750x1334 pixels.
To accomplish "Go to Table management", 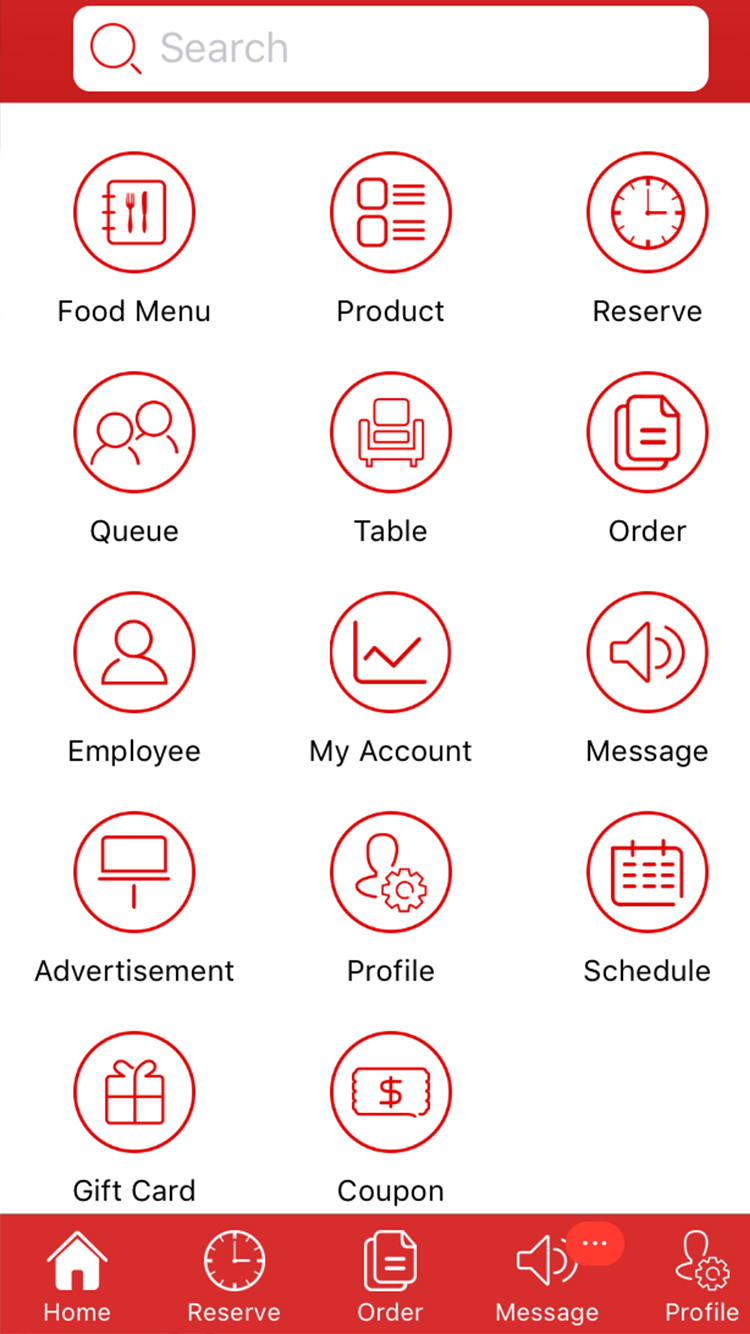I will 391,432.
